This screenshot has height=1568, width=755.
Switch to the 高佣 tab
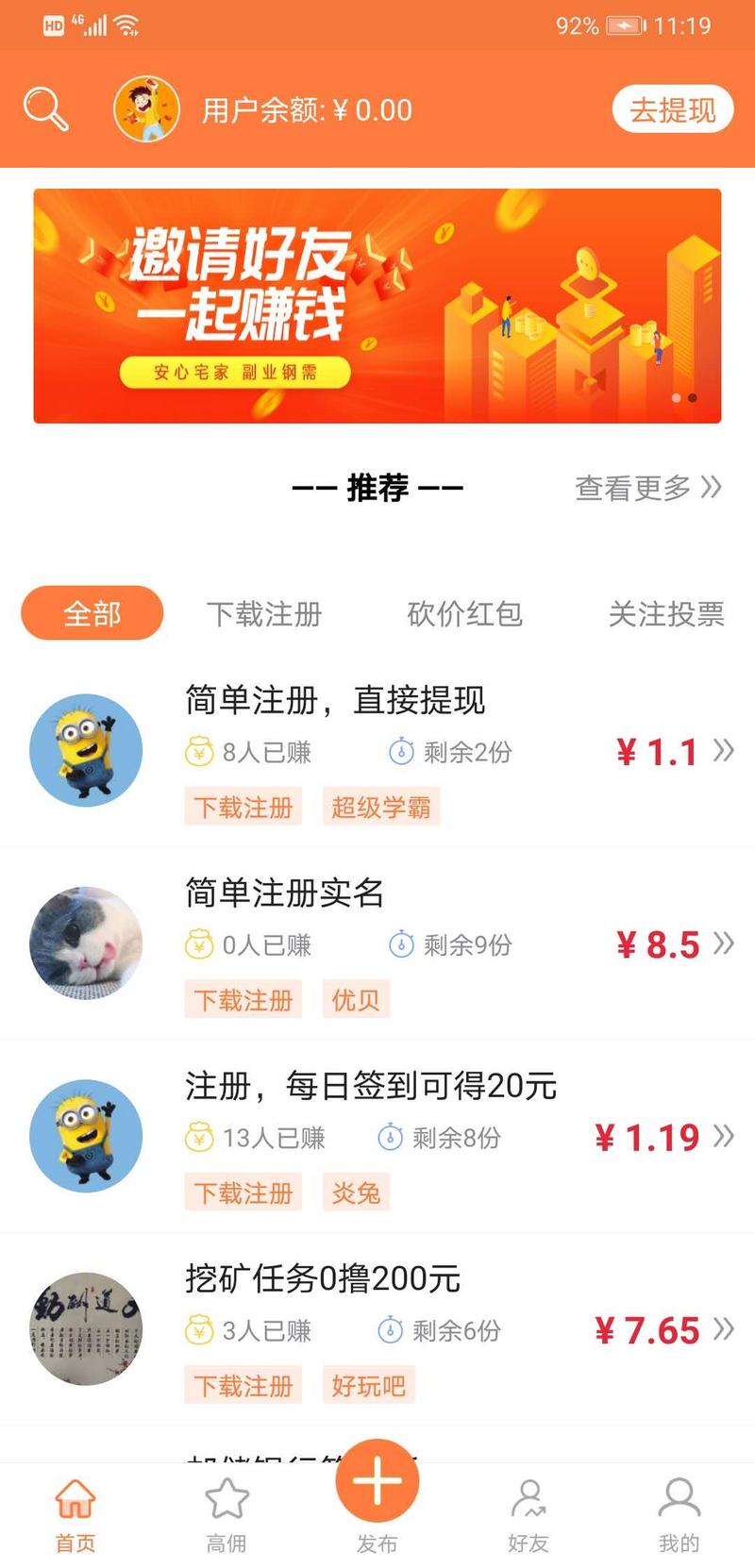coord(226,1516)
